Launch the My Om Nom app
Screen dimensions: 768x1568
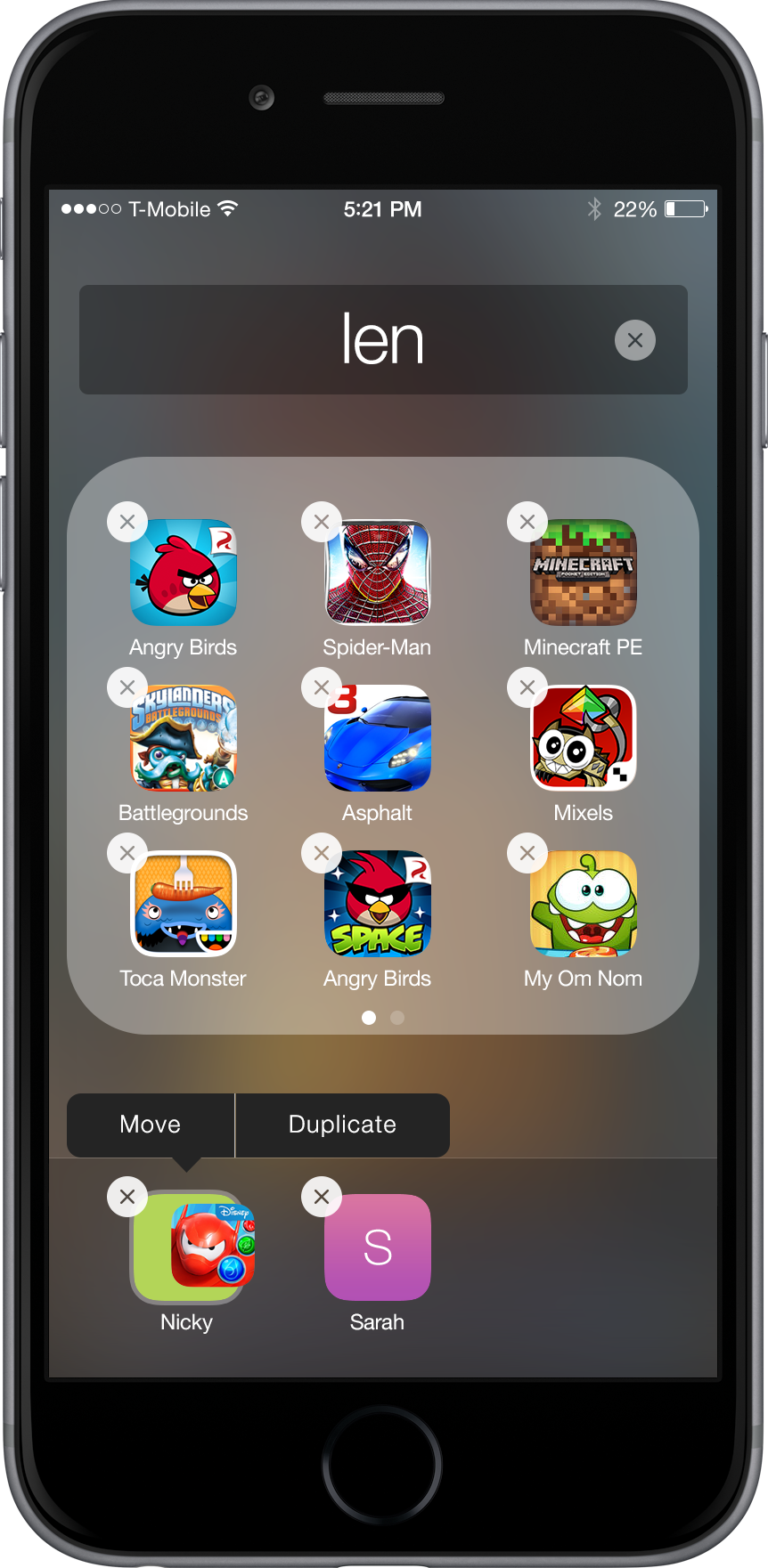click(584, 904)
